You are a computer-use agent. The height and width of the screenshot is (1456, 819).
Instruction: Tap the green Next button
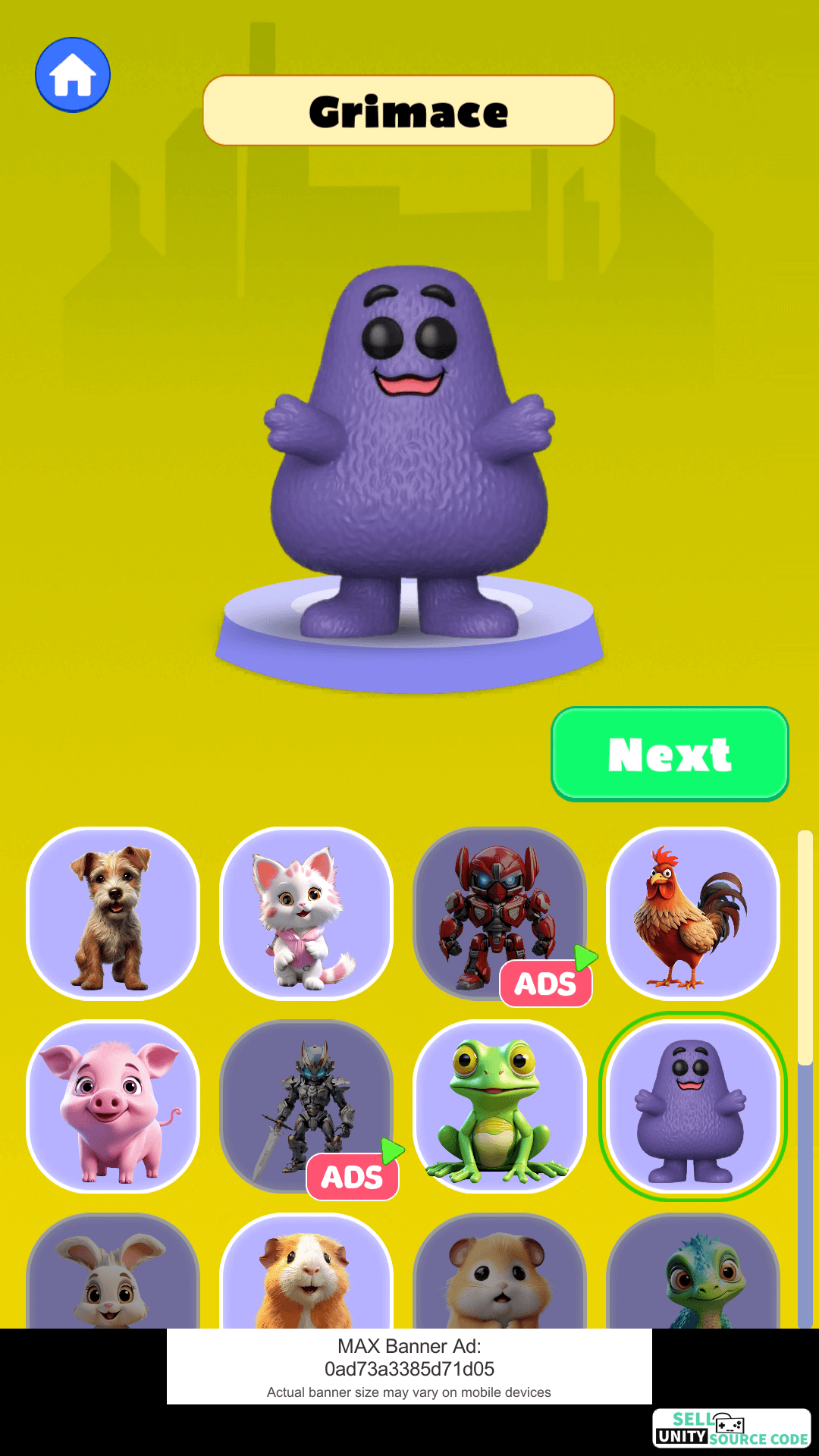[670, 754]
